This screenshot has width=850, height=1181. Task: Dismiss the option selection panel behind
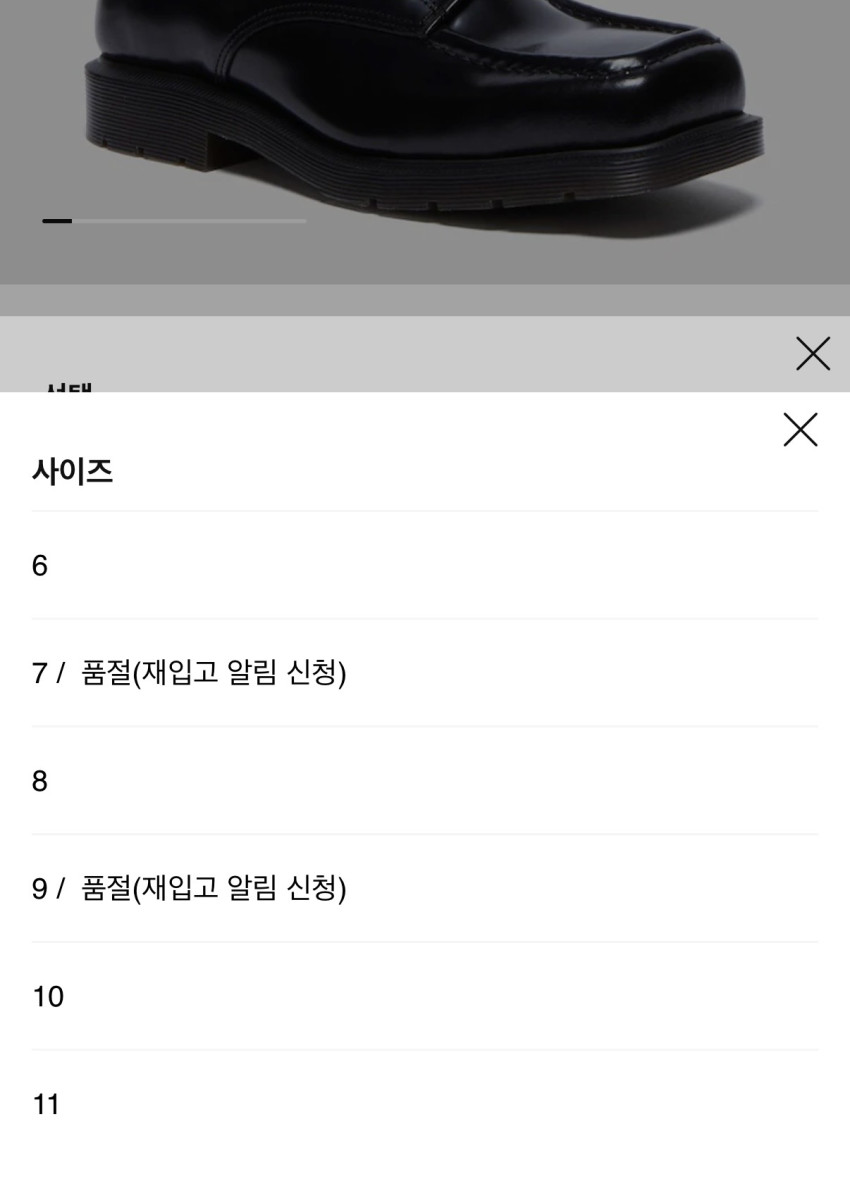(812, 354)
